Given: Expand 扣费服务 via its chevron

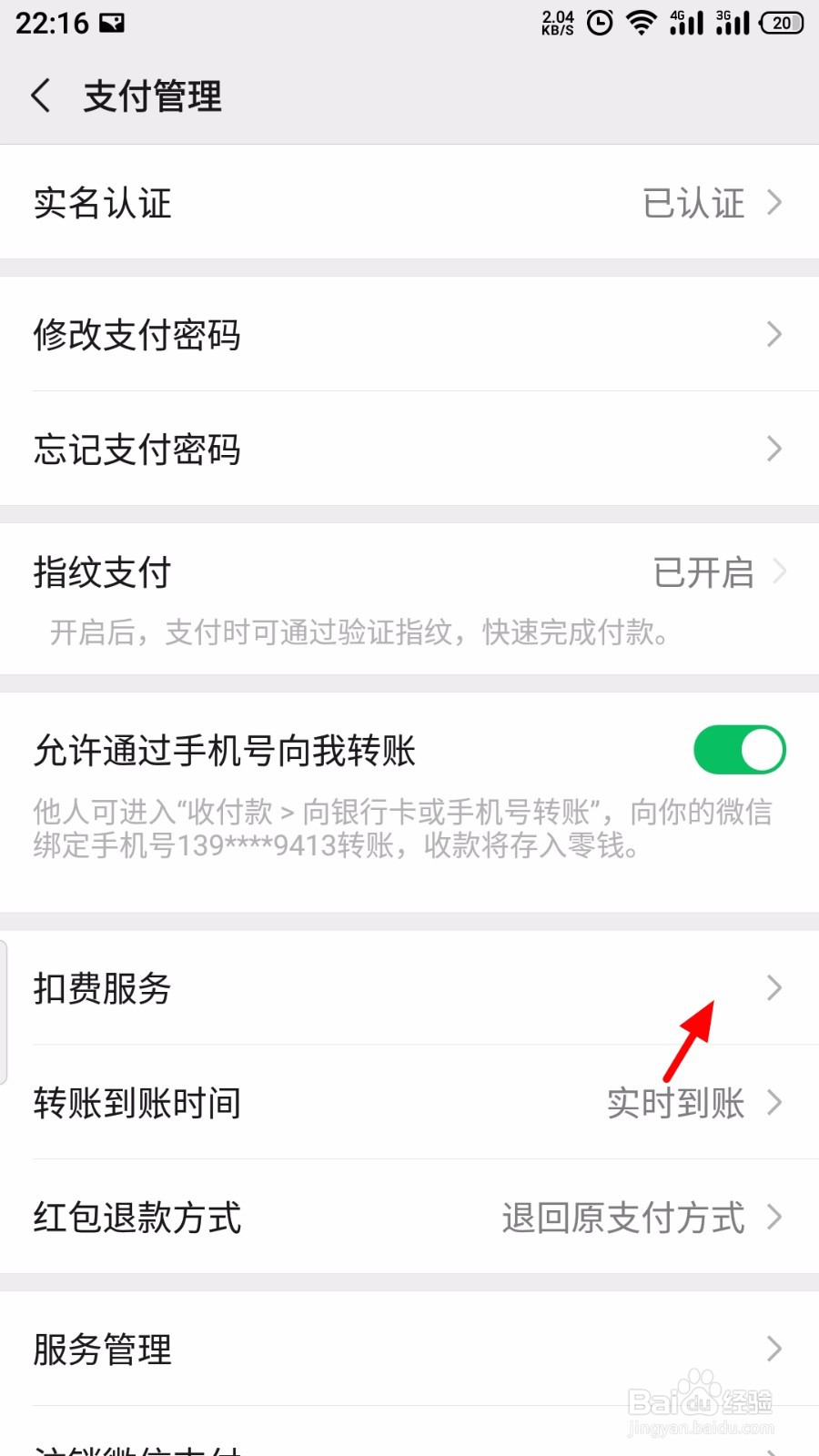Looking at the screenshot, I should pyautogui.click(x=773, y=988).
